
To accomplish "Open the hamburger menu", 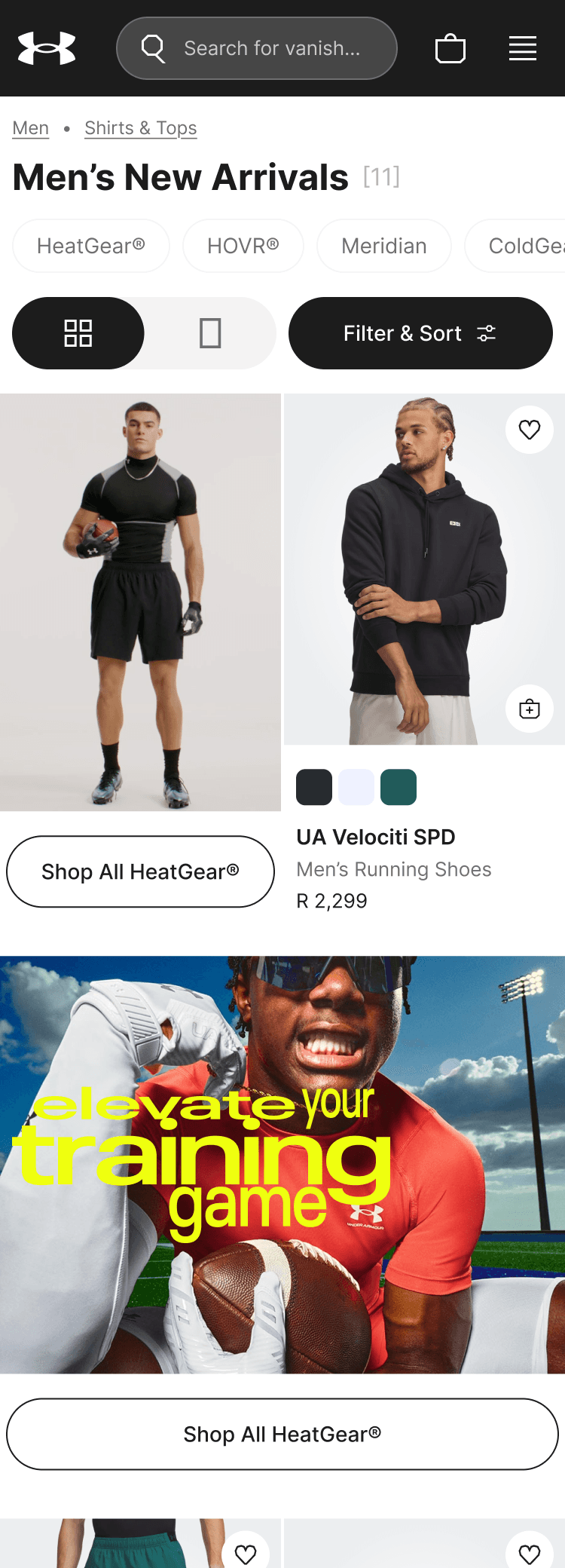I will click(x=523, y=48).
